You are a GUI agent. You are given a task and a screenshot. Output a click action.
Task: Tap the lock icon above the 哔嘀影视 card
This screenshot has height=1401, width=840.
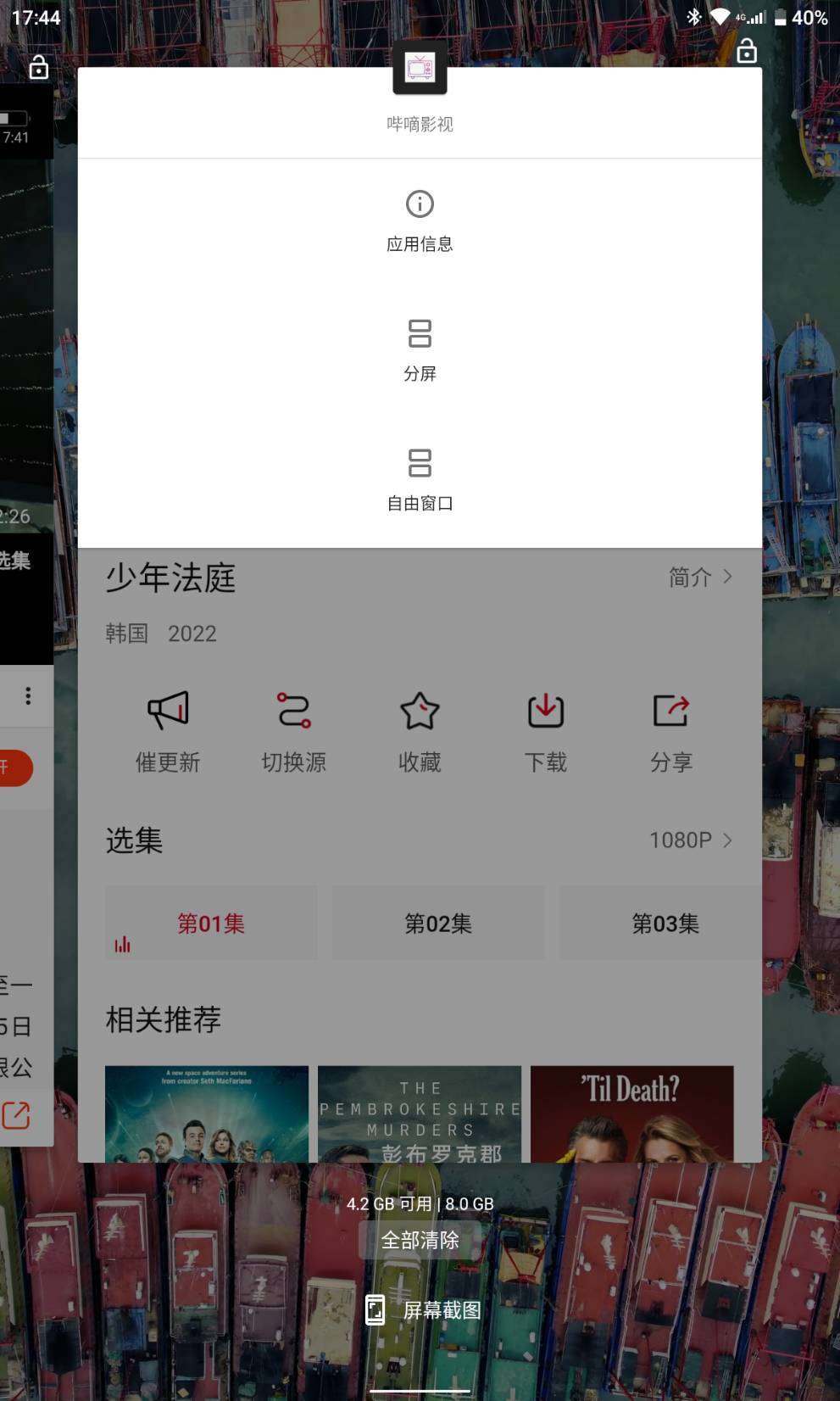click(x=746, y=52)
